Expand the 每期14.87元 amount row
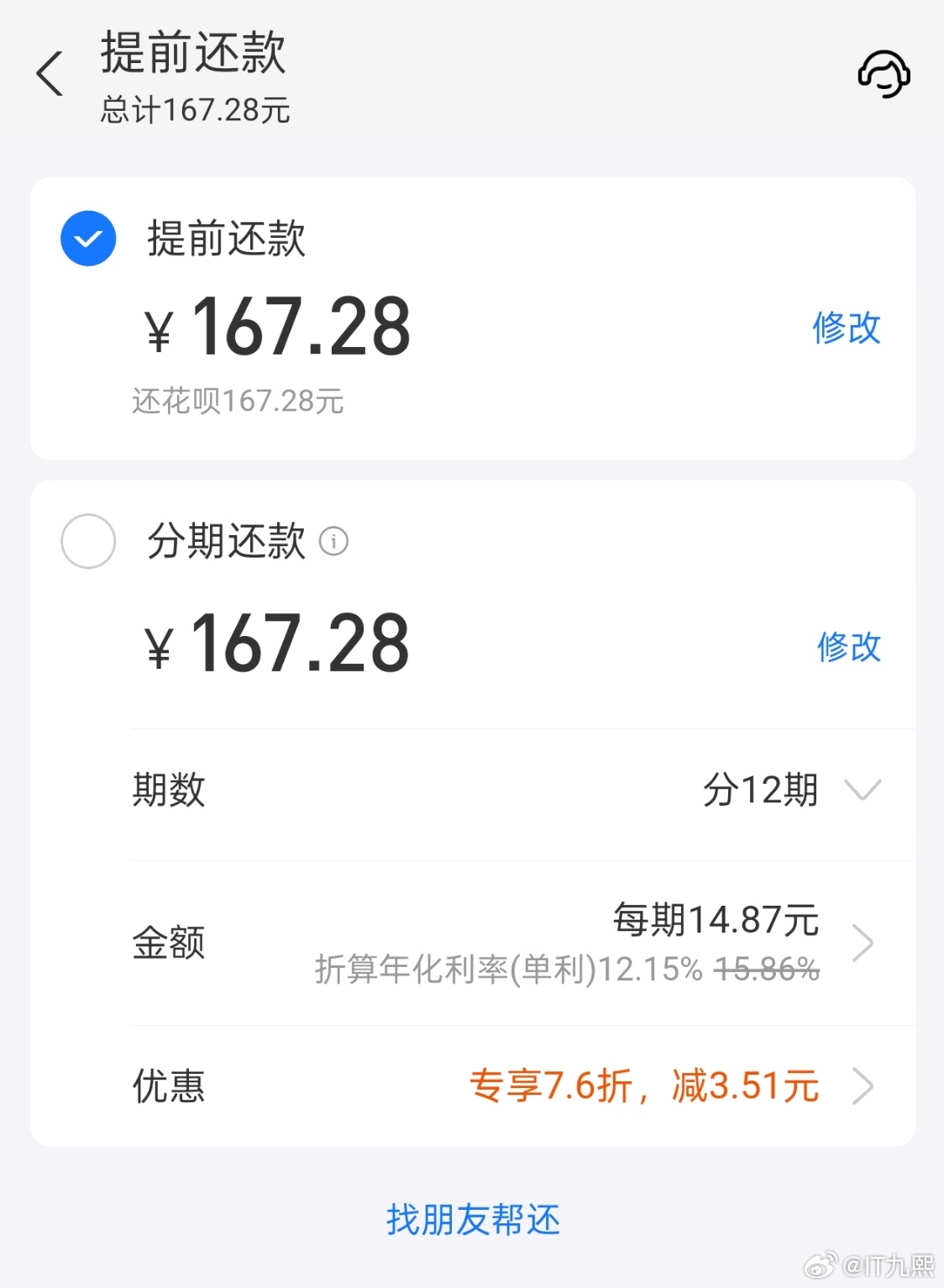 coord(718,920)
